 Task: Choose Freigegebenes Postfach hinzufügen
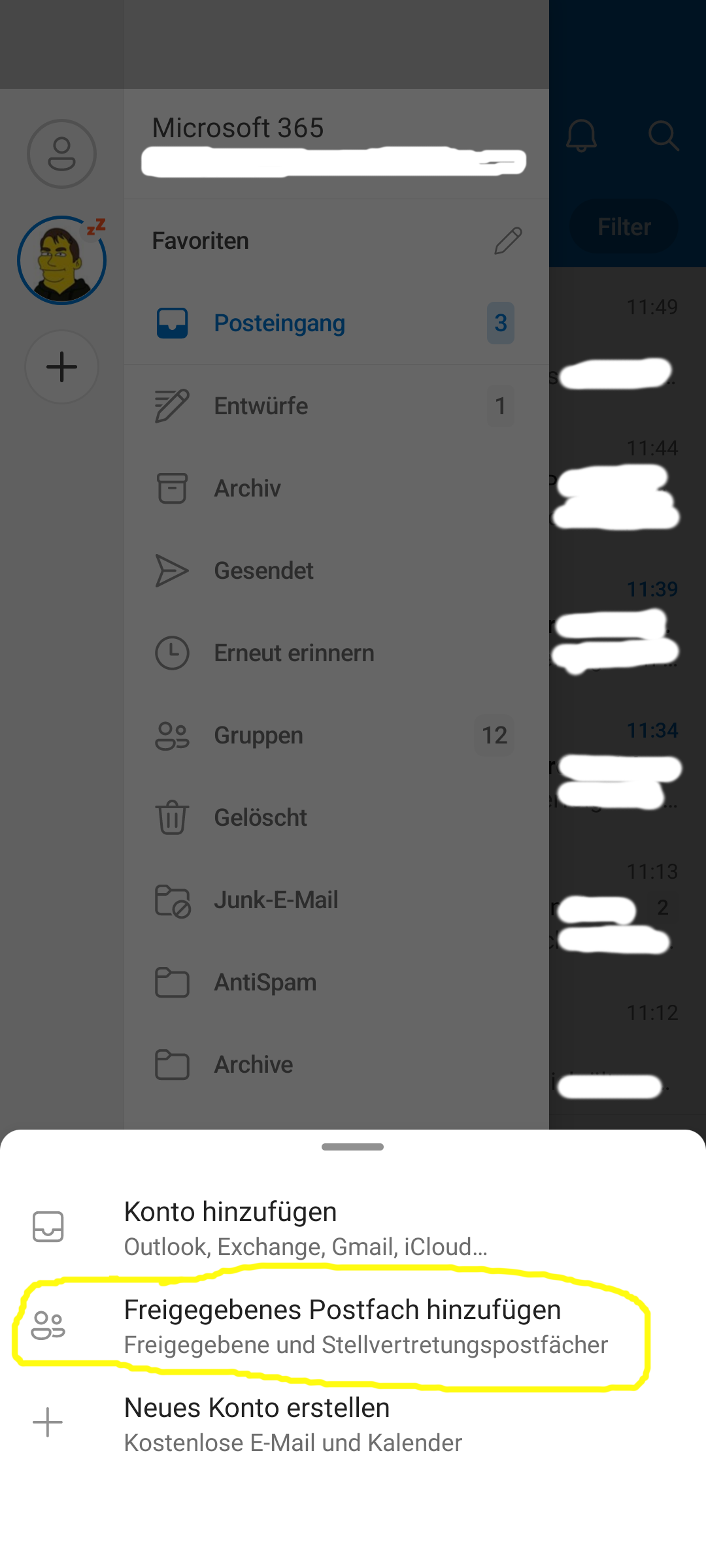[x=342, y=1326]
